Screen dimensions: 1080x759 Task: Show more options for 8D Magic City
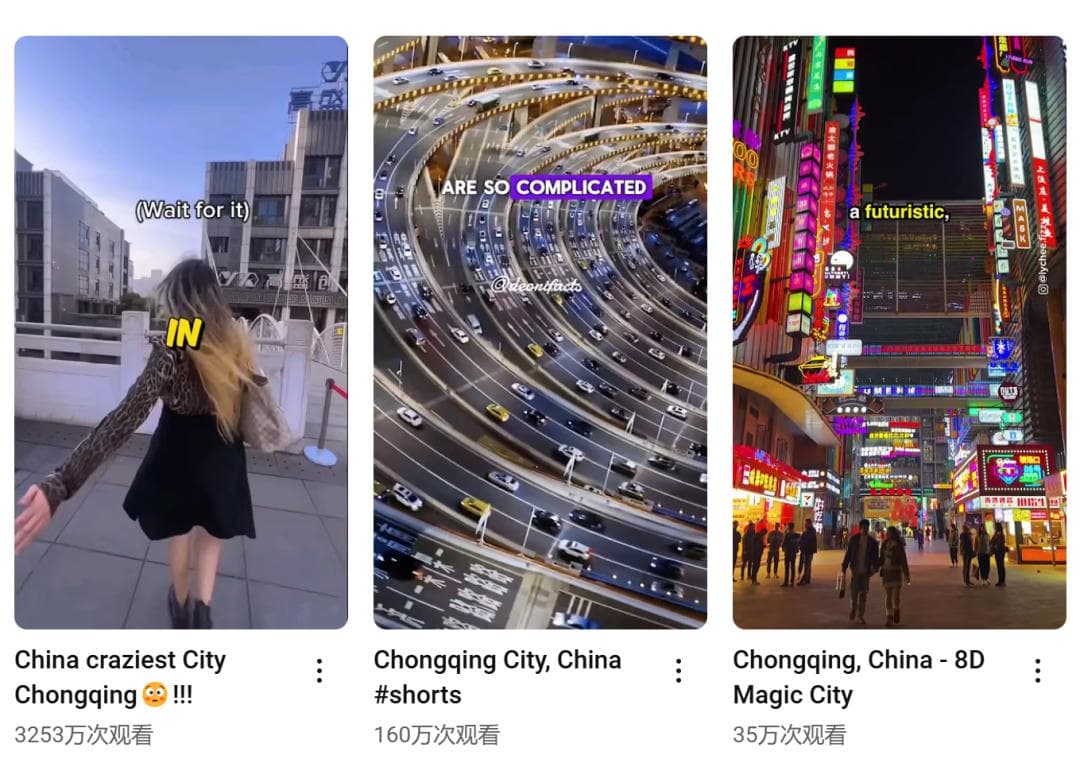pos(1037,671)
